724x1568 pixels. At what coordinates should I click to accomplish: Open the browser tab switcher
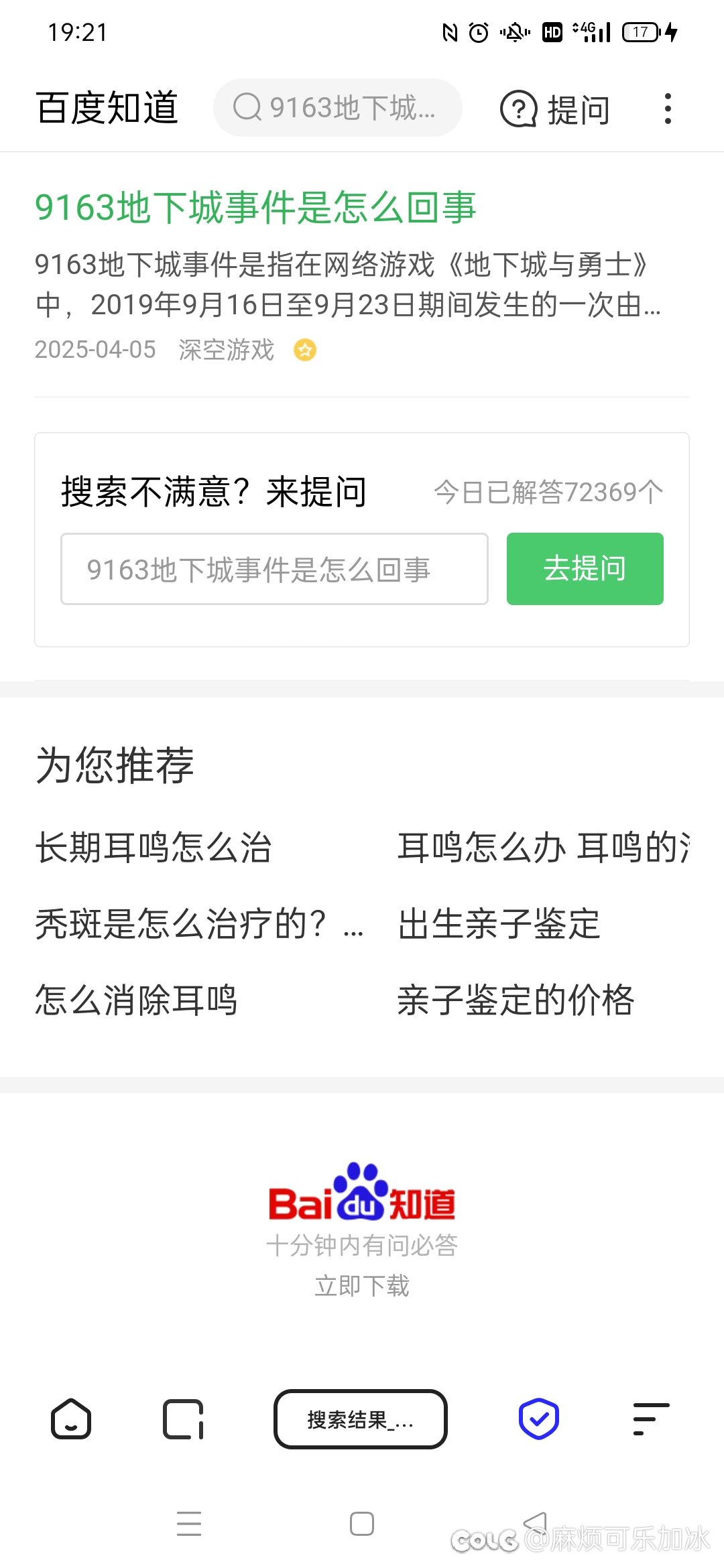184,1419
